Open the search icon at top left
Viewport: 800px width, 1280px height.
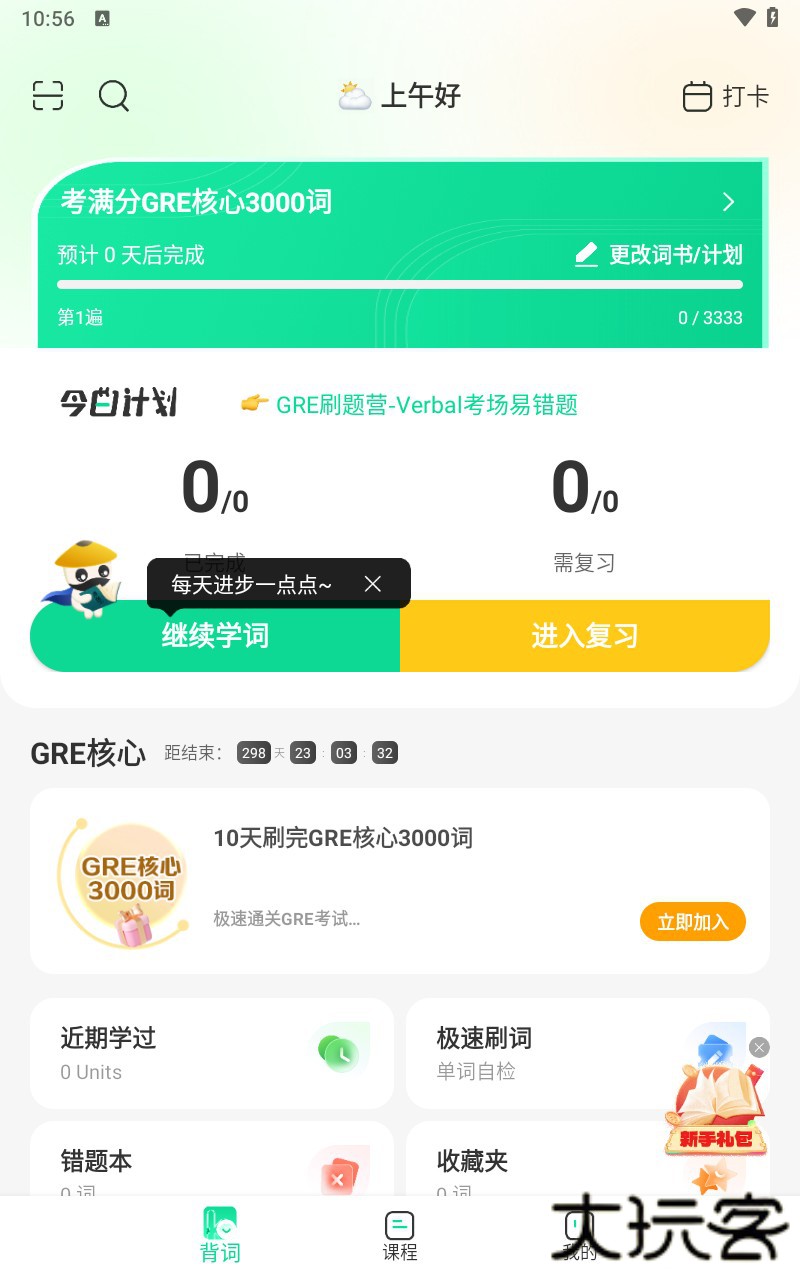tap(114, 96)
